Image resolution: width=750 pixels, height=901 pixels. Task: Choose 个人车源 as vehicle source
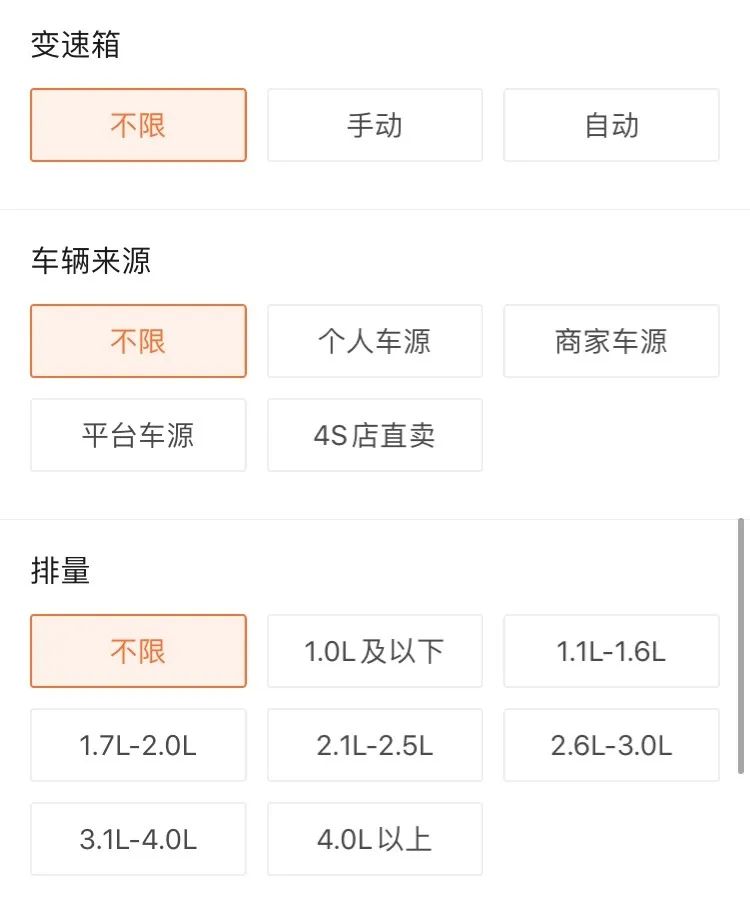point(374,341)
